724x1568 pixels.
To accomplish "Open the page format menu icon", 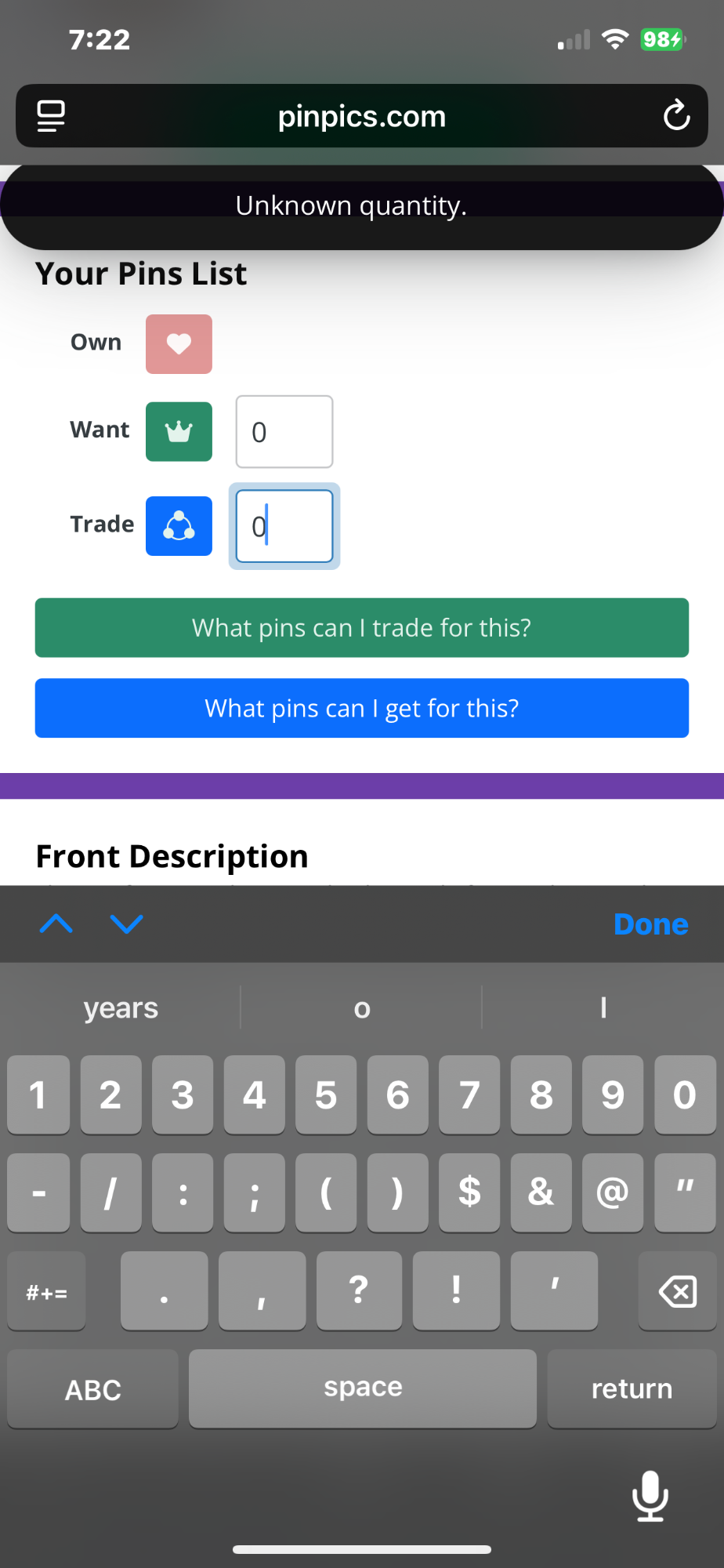I will click(51, 116).
